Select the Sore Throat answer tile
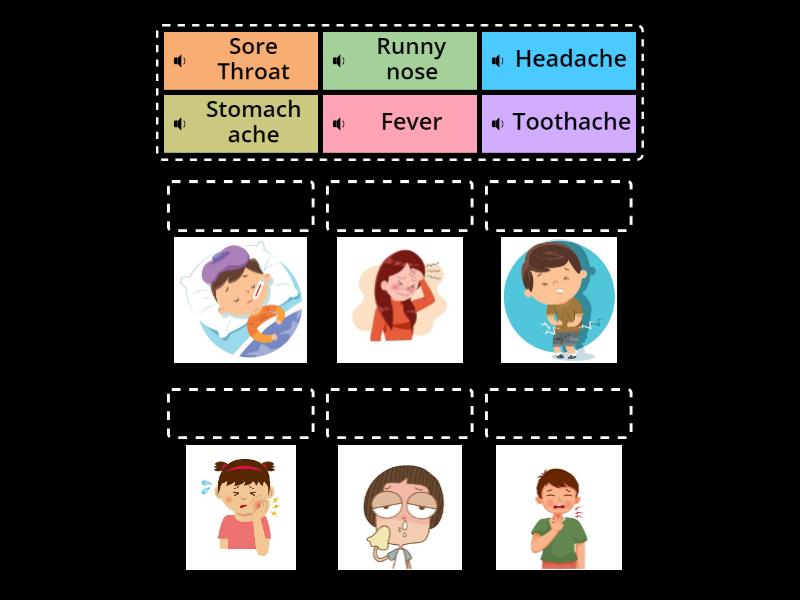This screenshot has height=600, width=800. pyautogui.click(x=253, y=60)
